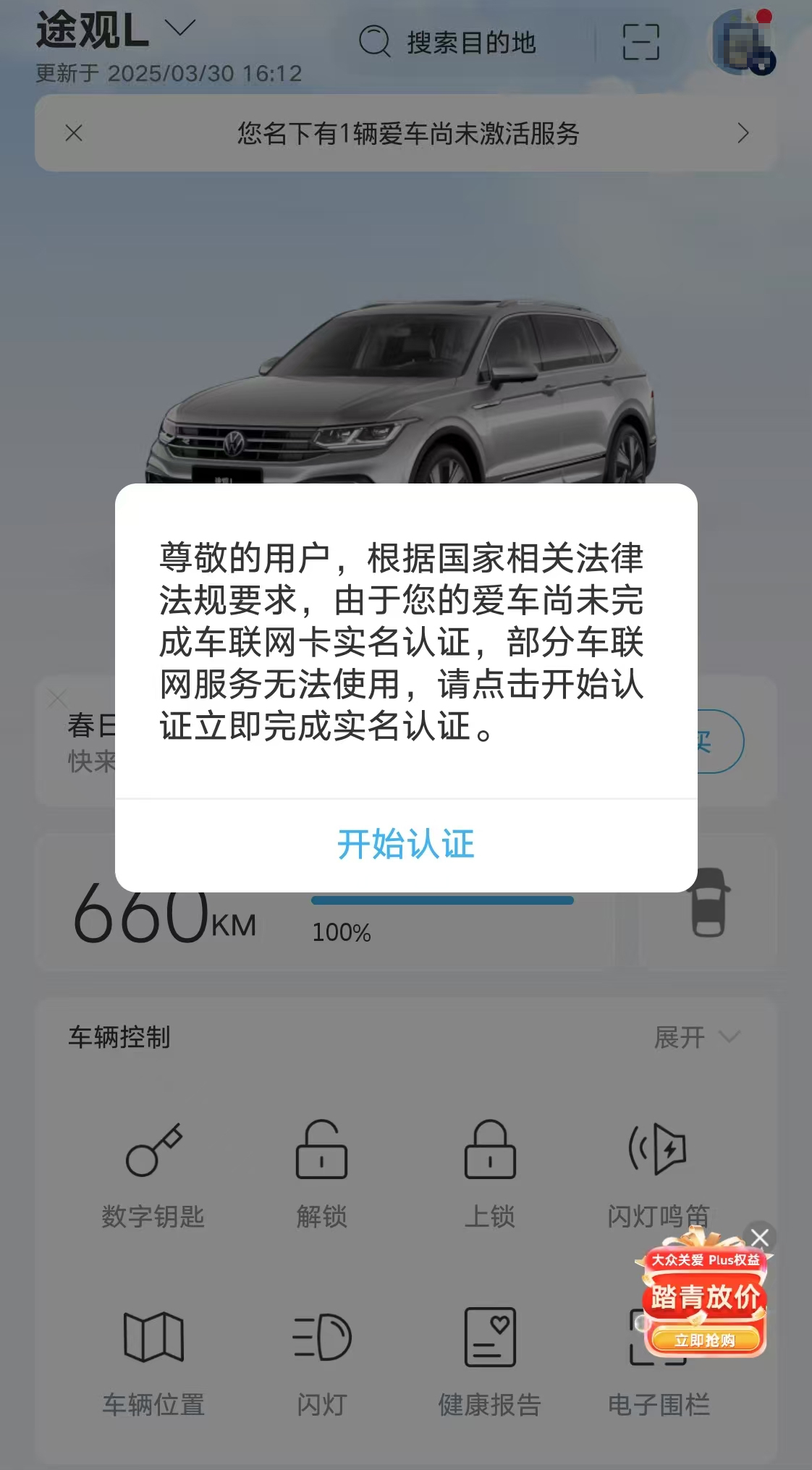This screenshot has width=812, height=1470.
Task: Open the scan icon in the header
Action: tap(640, 42)
